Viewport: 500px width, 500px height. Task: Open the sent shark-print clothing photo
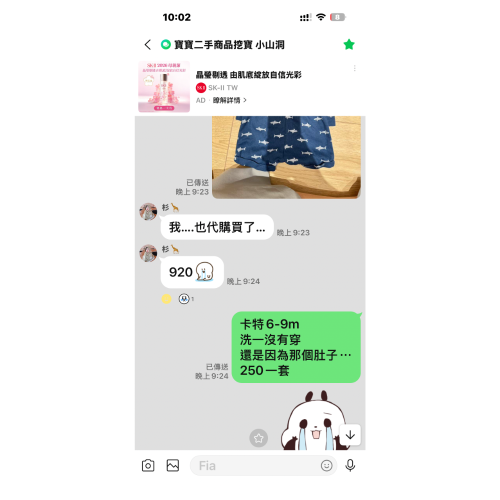pyautogui.click(x=286, y=157)
